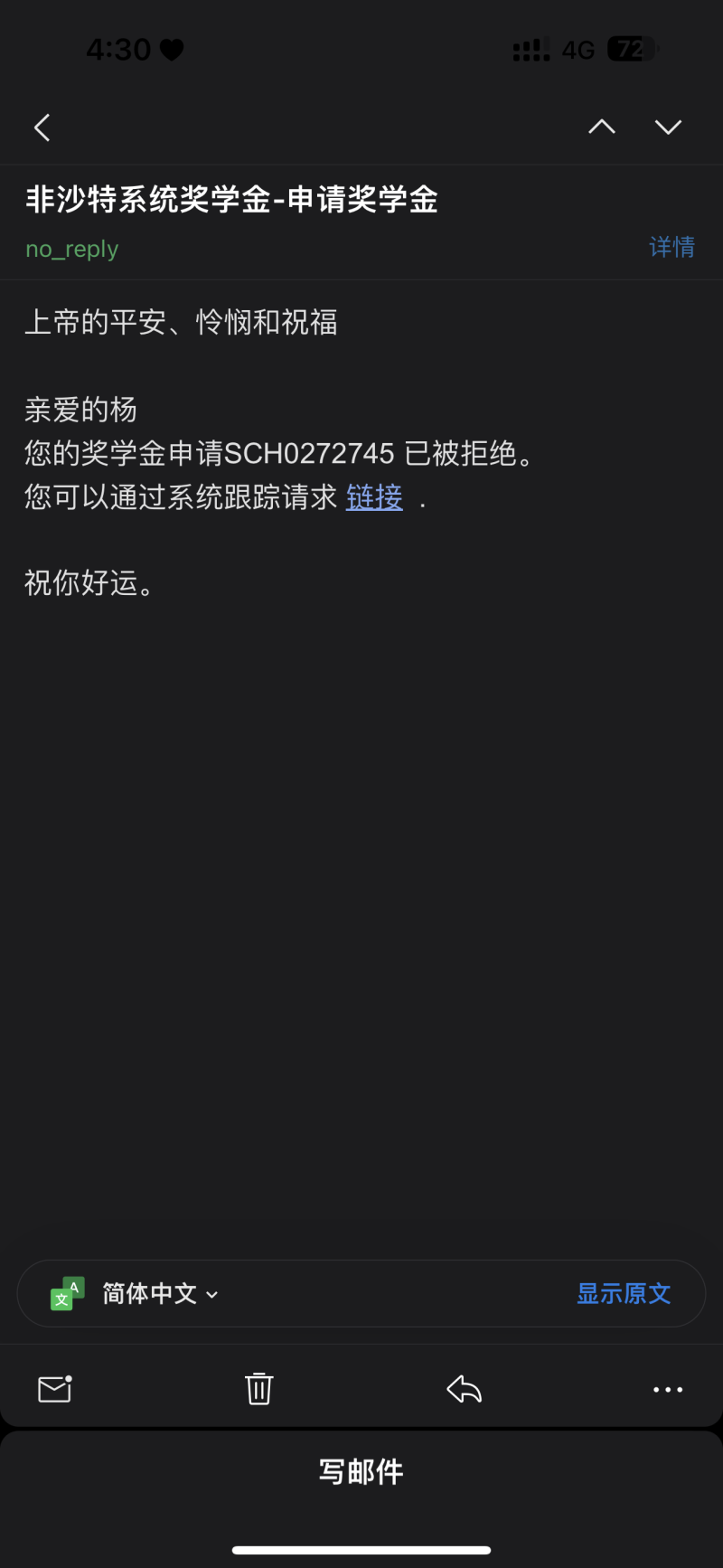Jump to the next email
The width and height of the screenshot is (723, 1568).
point(668,128)
